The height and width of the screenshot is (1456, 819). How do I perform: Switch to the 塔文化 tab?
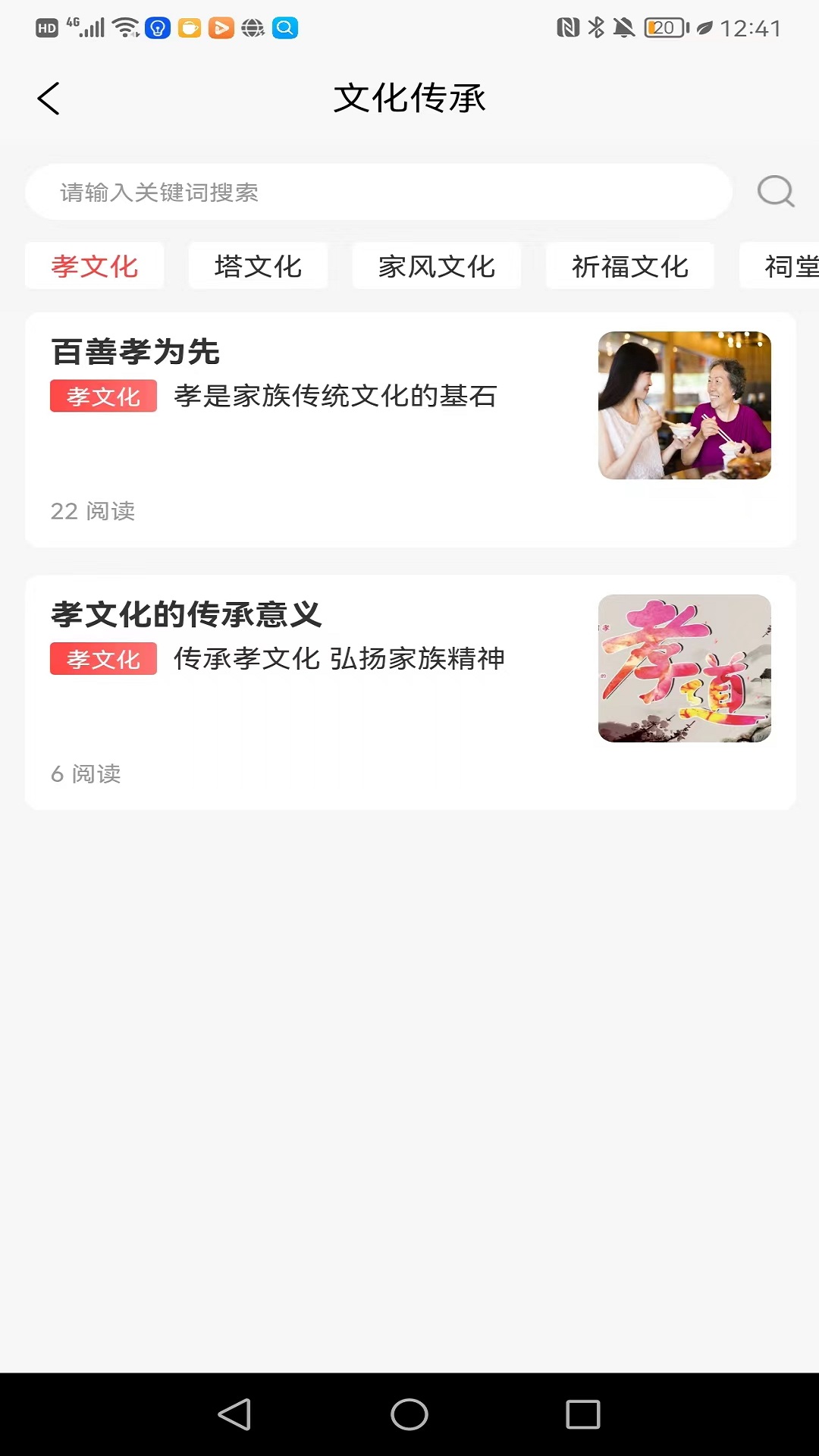258,266
